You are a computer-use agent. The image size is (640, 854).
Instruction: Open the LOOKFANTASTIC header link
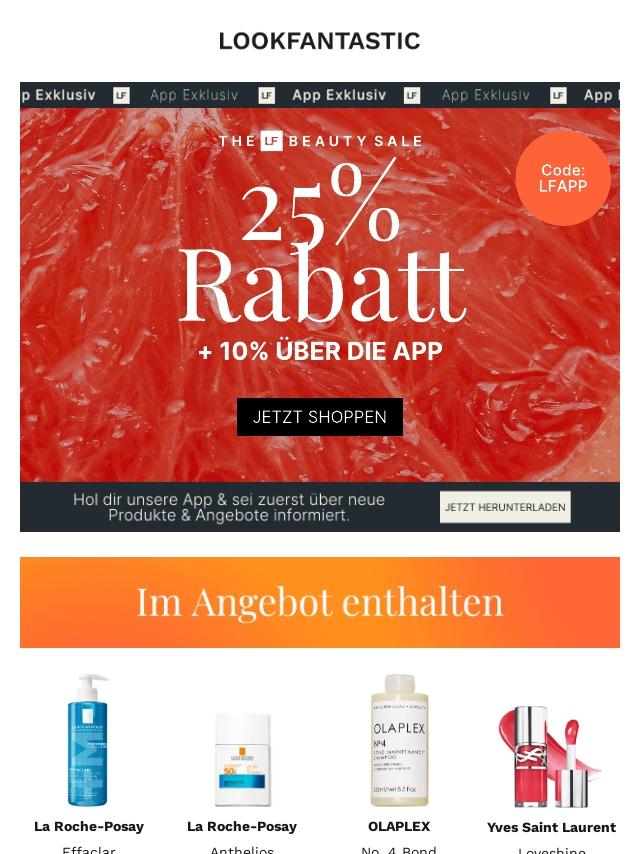[320, 41]
